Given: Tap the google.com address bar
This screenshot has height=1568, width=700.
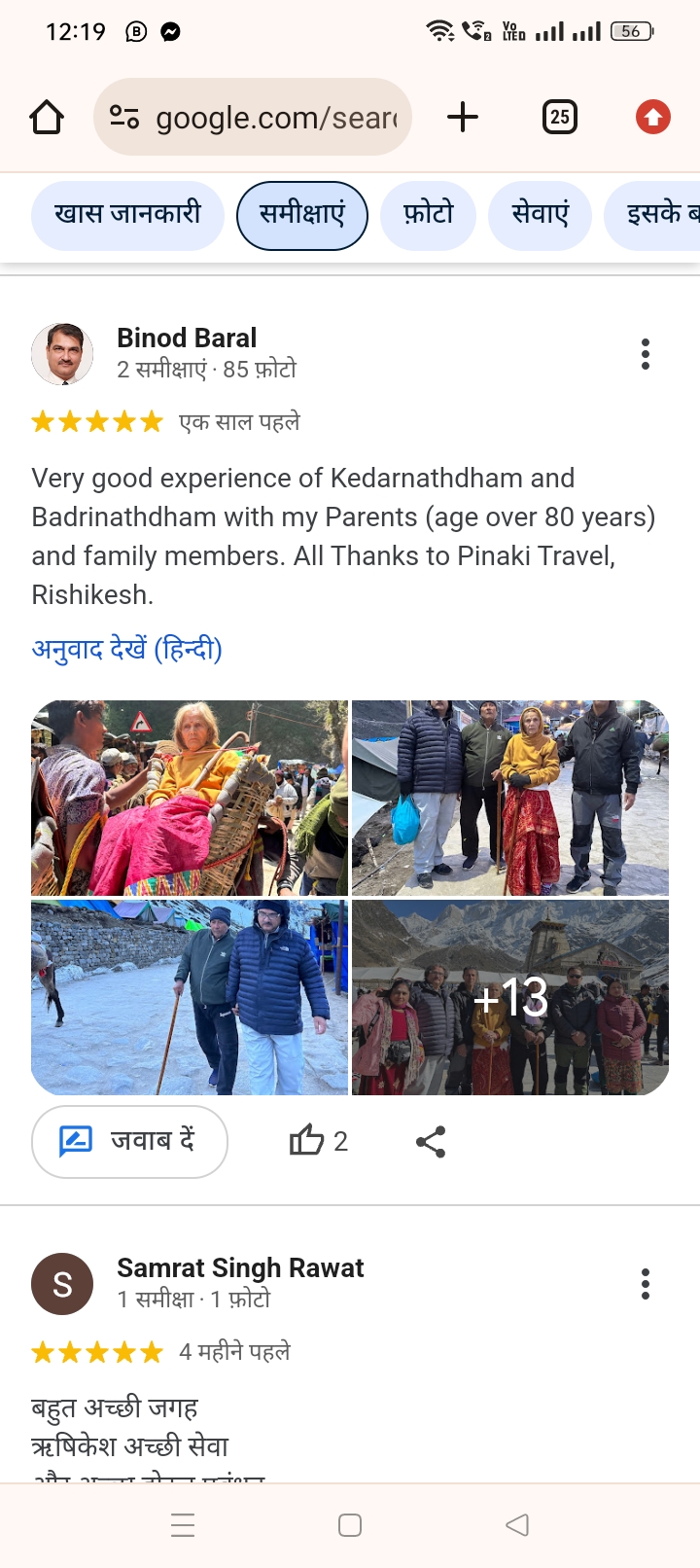Looking at the screenshot, I should 253,118.
